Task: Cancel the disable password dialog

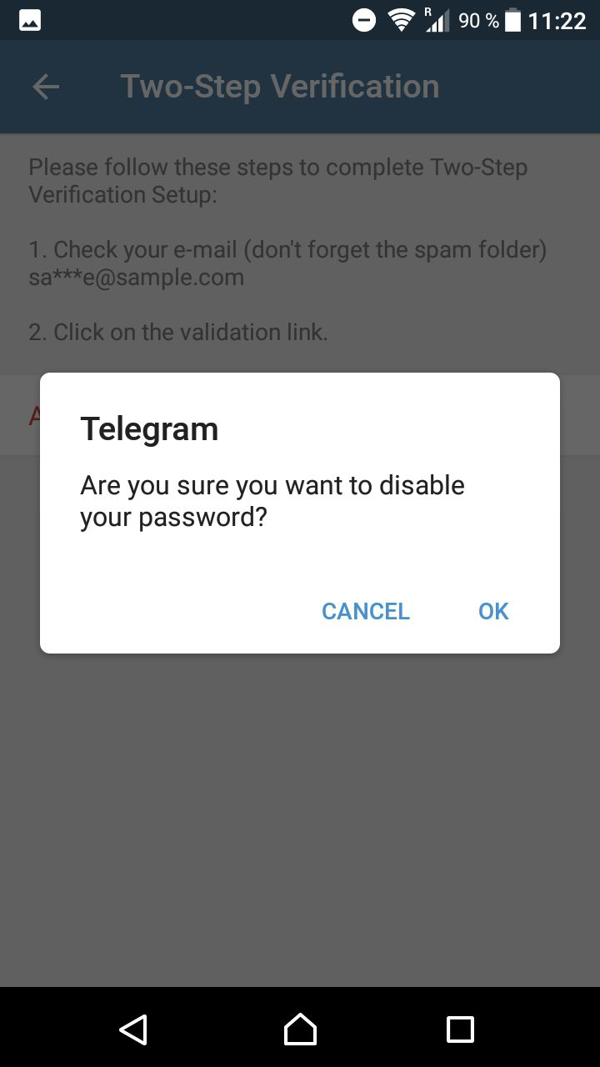Action: [x=365, y=611]
